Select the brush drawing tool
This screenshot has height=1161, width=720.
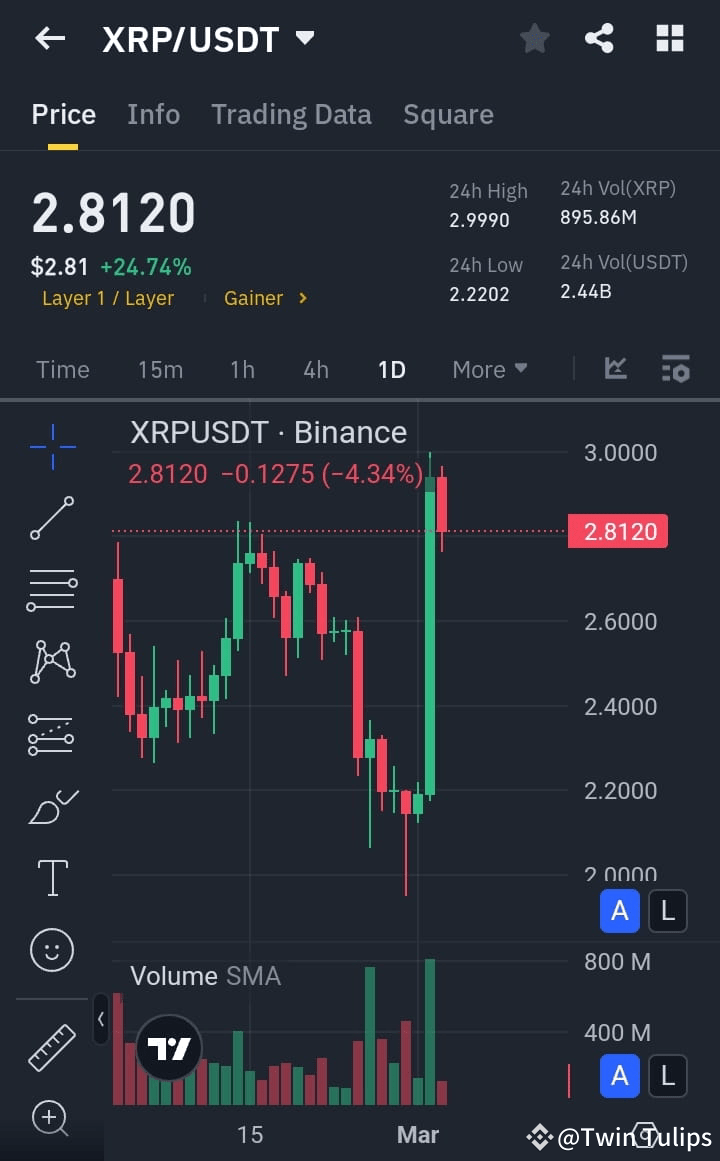pyautogui.click(x=51, y=806)
